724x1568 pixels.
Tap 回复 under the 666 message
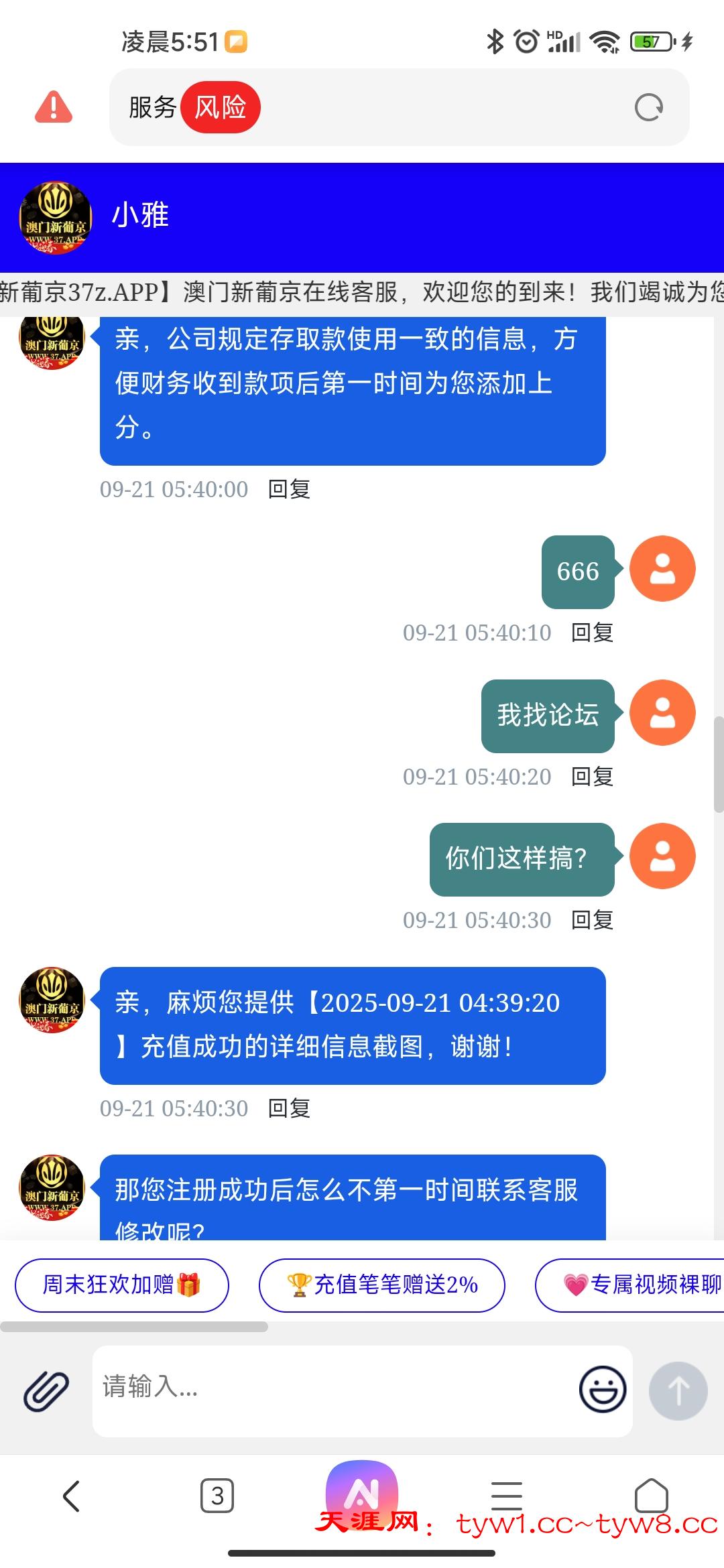(x=592, y=633)
